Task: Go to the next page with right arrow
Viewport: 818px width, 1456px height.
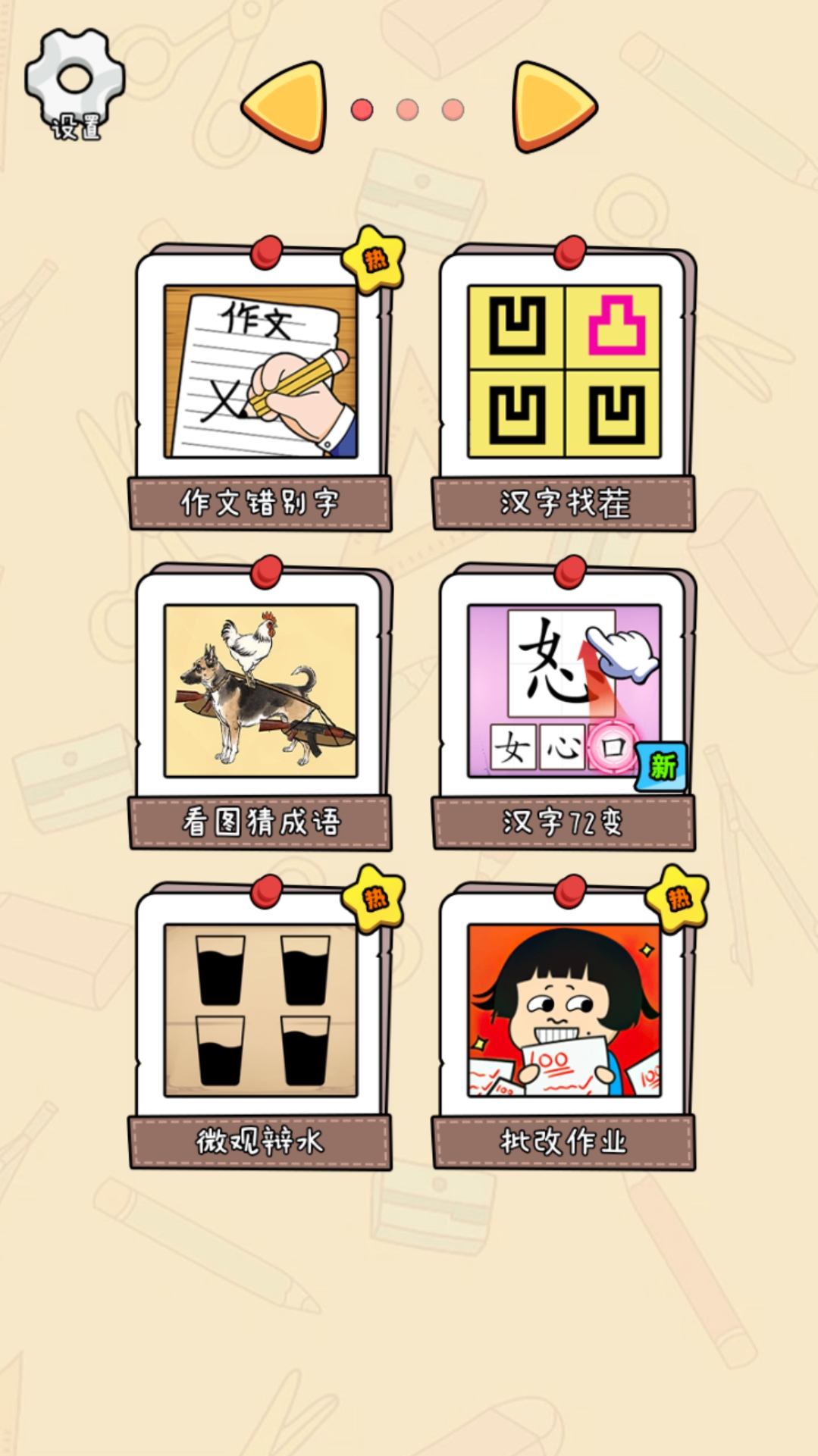Action: pyautogui.click(x=553, y=108)
